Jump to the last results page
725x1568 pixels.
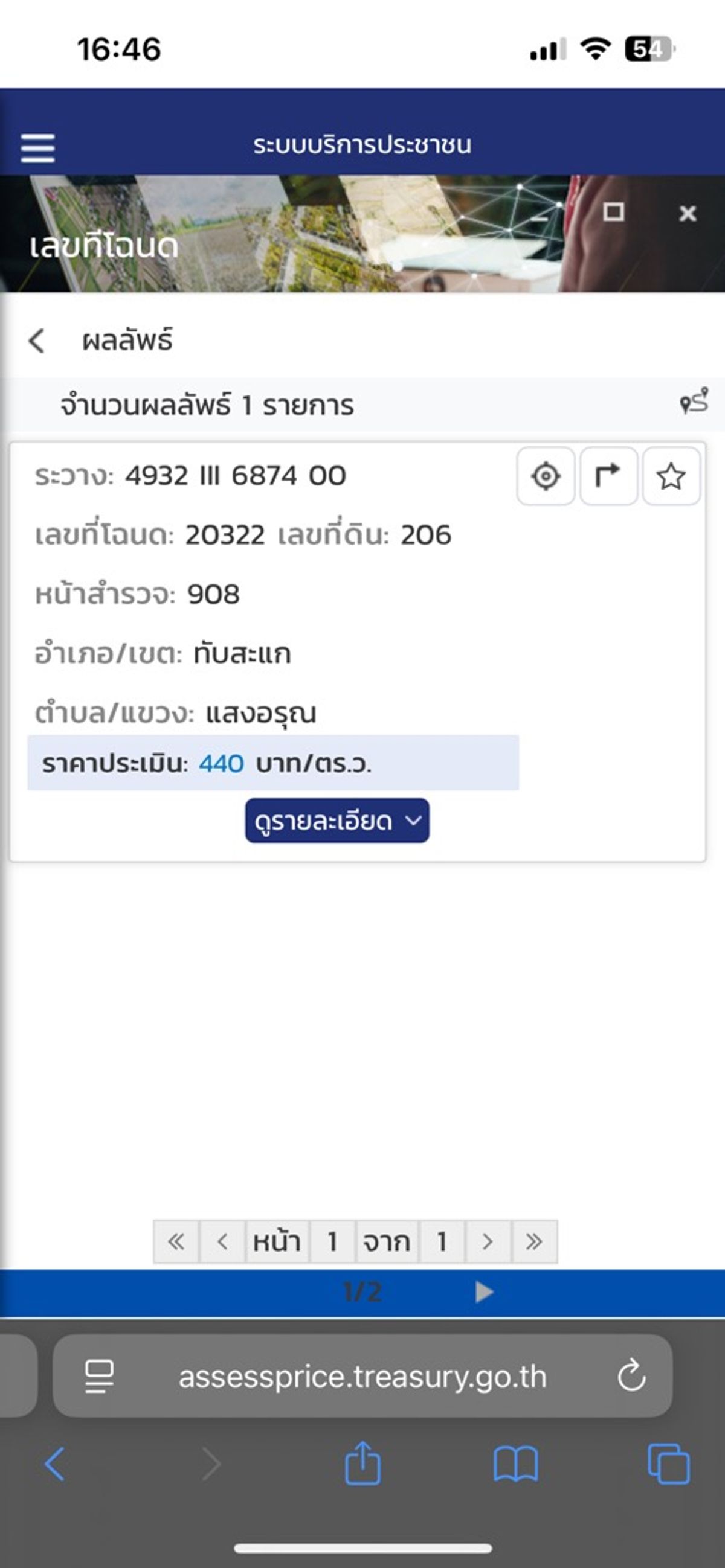pos(534,1242)
